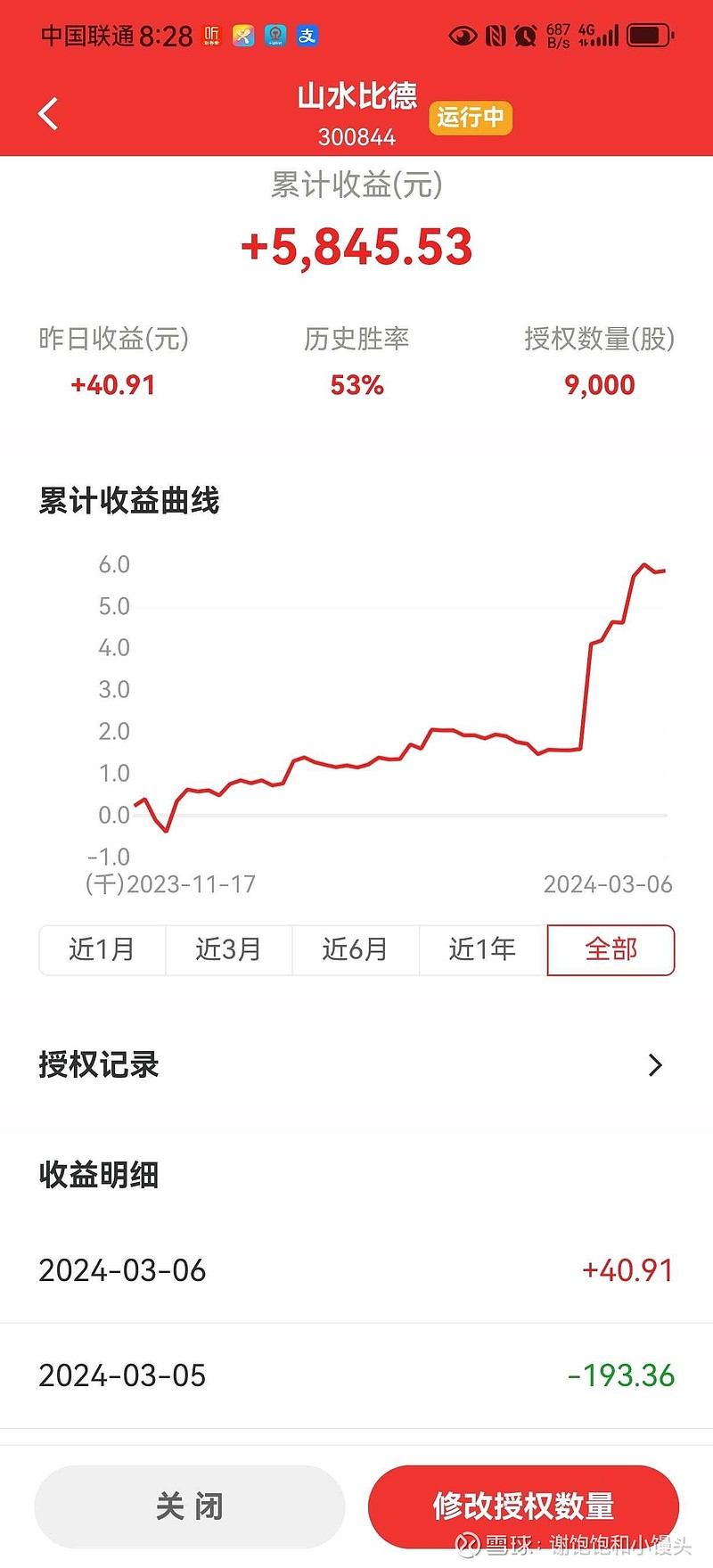Tap the eye protection mode status icon
Viewport: 713px width, 1568px height.
coord(463,36)
